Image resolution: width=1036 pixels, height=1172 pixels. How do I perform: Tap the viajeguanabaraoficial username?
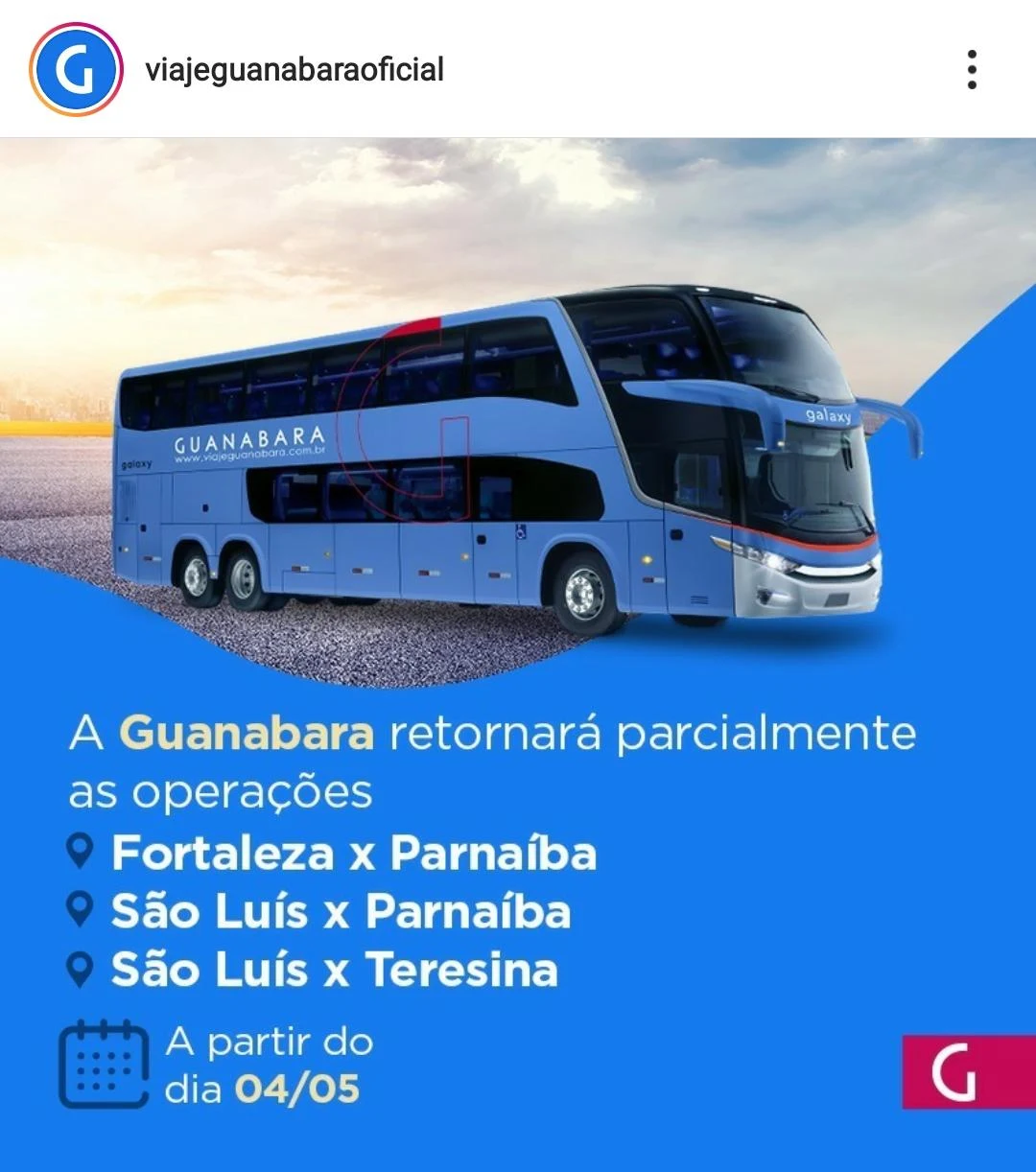click(294, 70)
